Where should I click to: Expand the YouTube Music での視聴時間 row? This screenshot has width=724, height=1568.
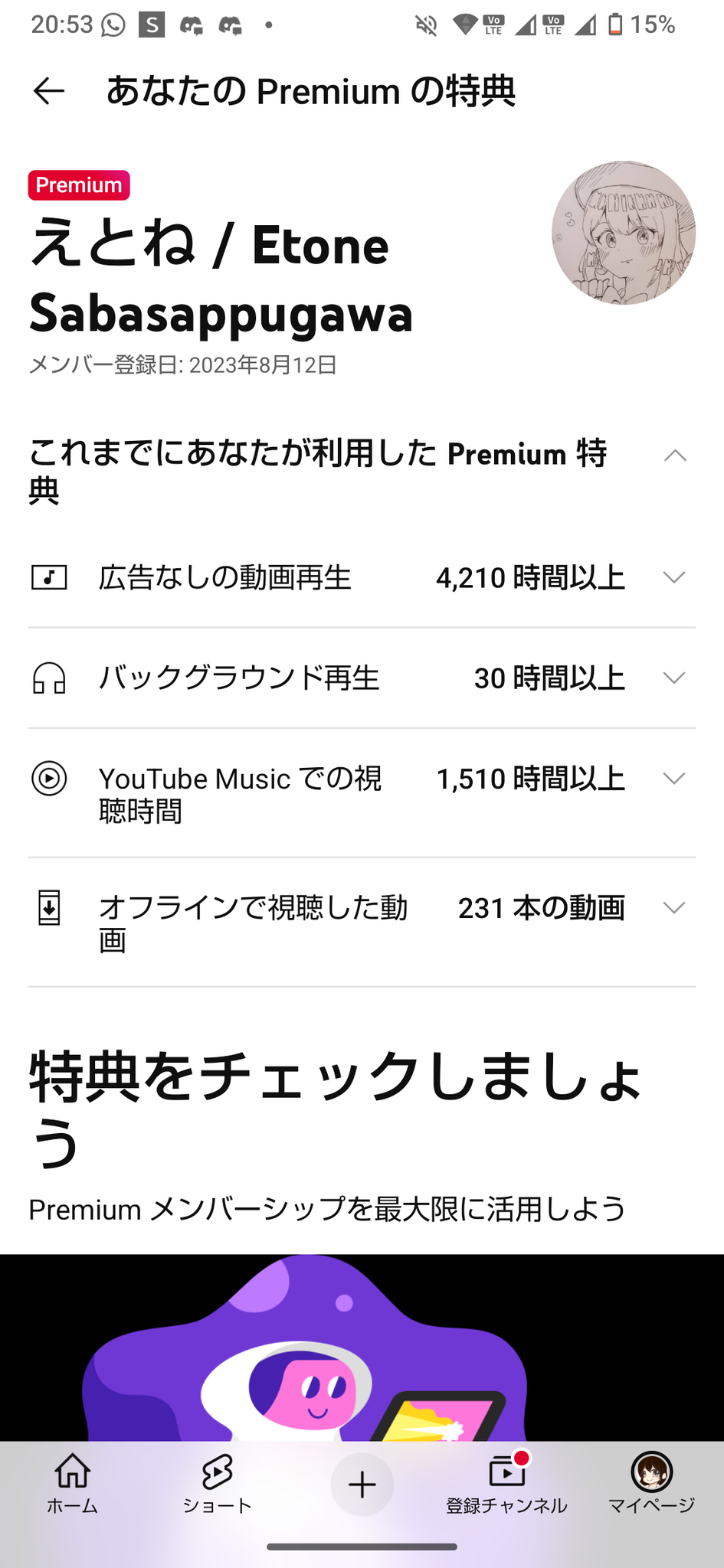(x=362, y=793)
